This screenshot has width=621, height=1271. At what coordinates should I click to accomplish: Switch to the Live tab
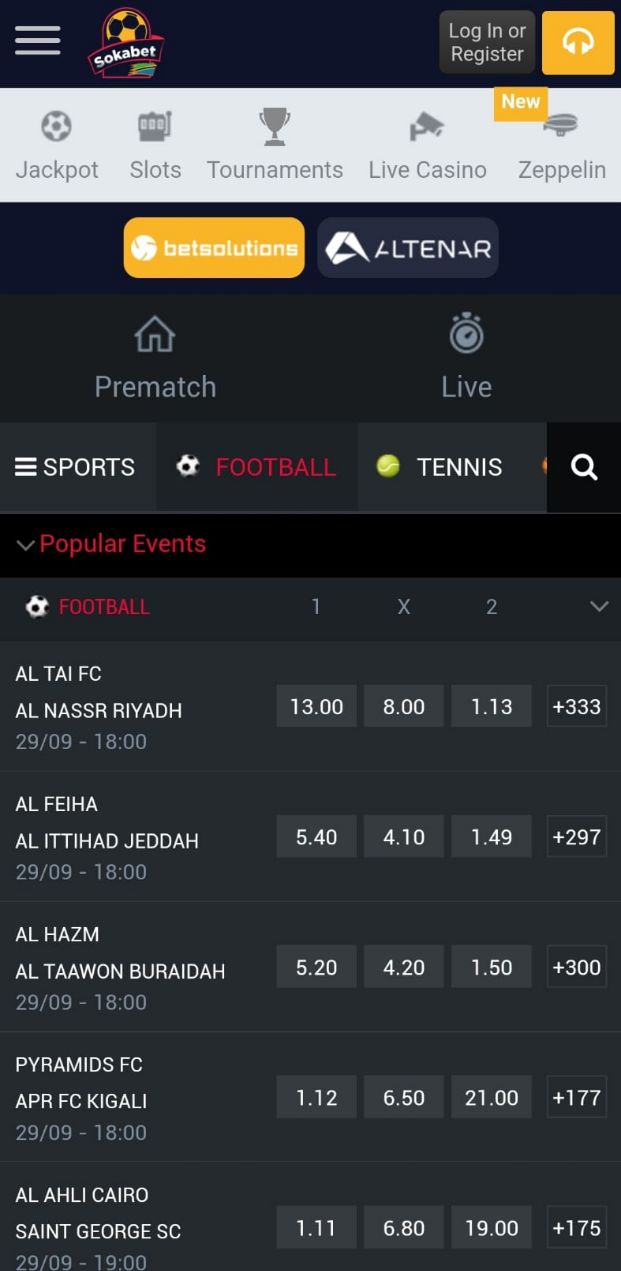click(466, 357)
